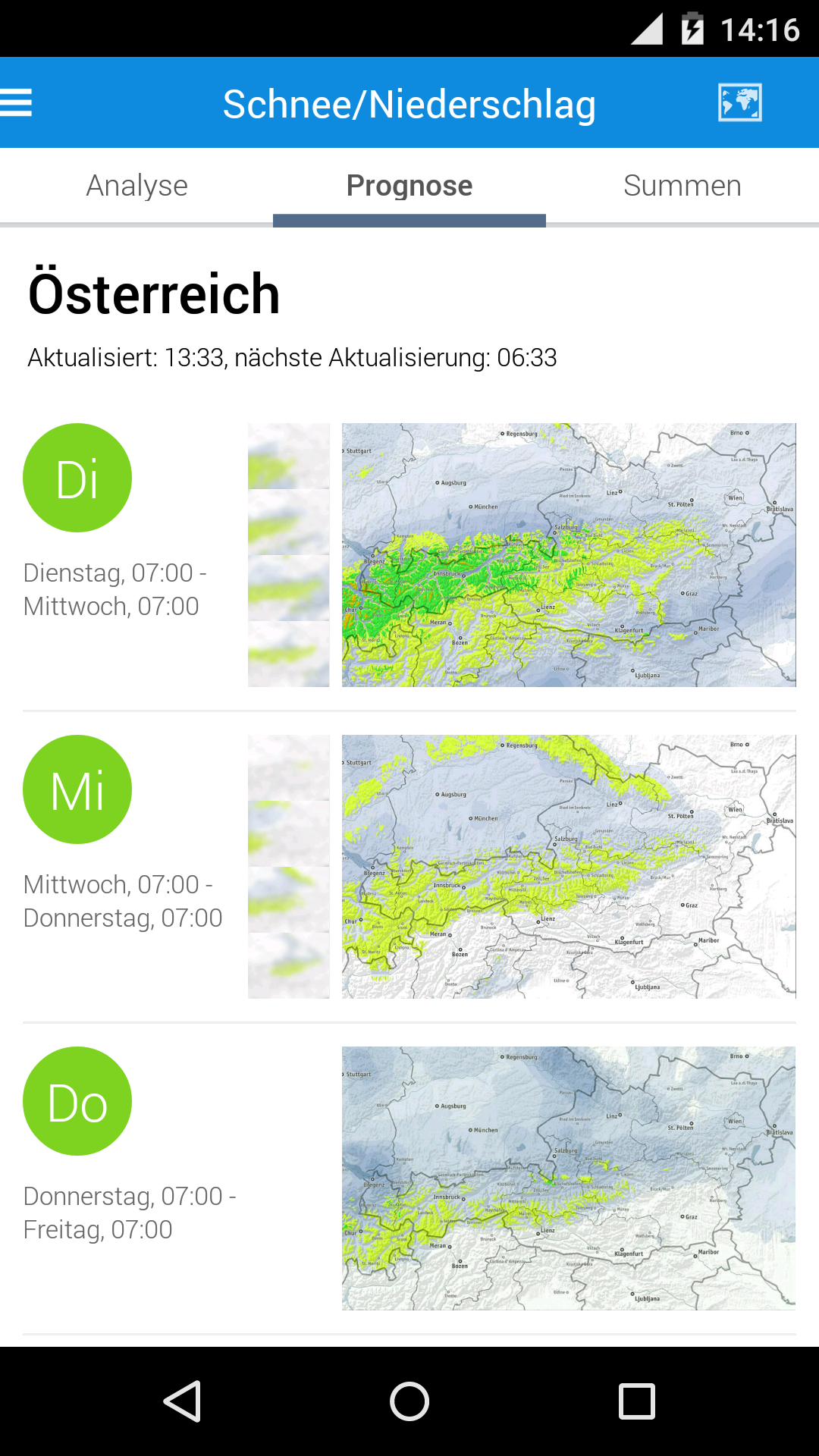Select the Prognose tab
The image size is (819, 1456).
pyautogui.click(x=409, y=186)
